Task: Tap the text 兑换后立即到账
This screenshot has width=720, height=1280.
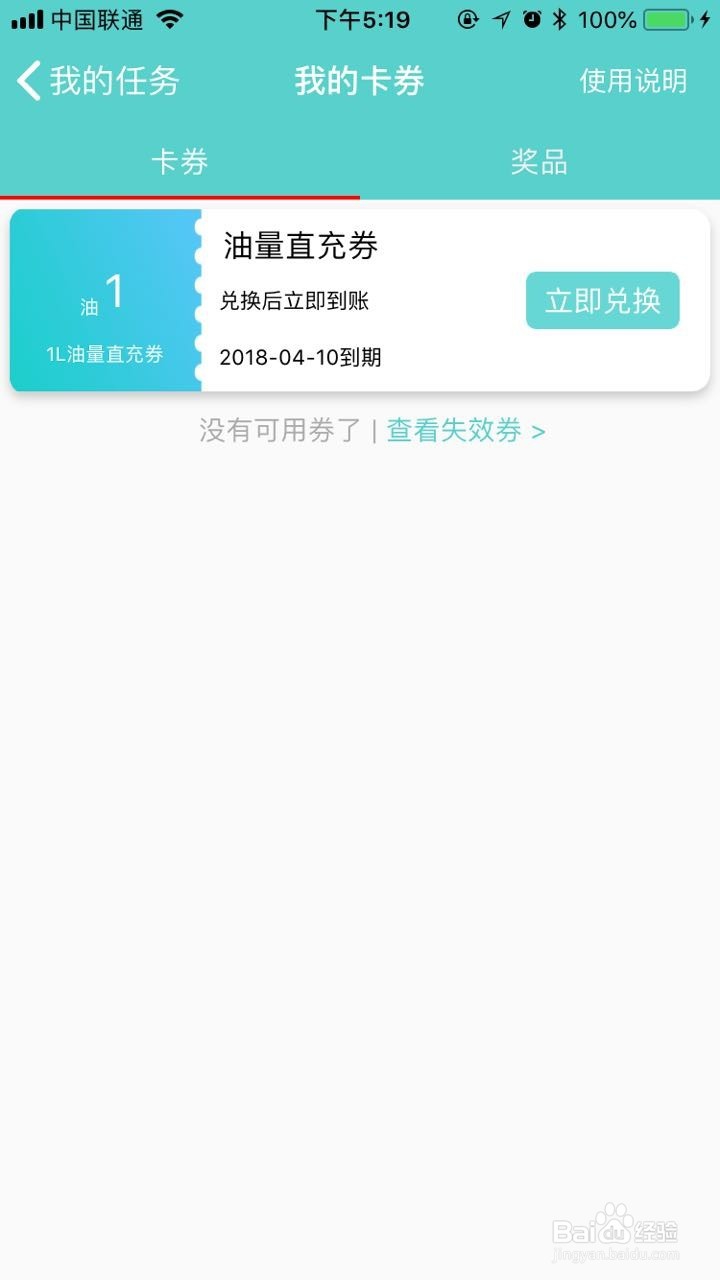Action: coord(295,301)
